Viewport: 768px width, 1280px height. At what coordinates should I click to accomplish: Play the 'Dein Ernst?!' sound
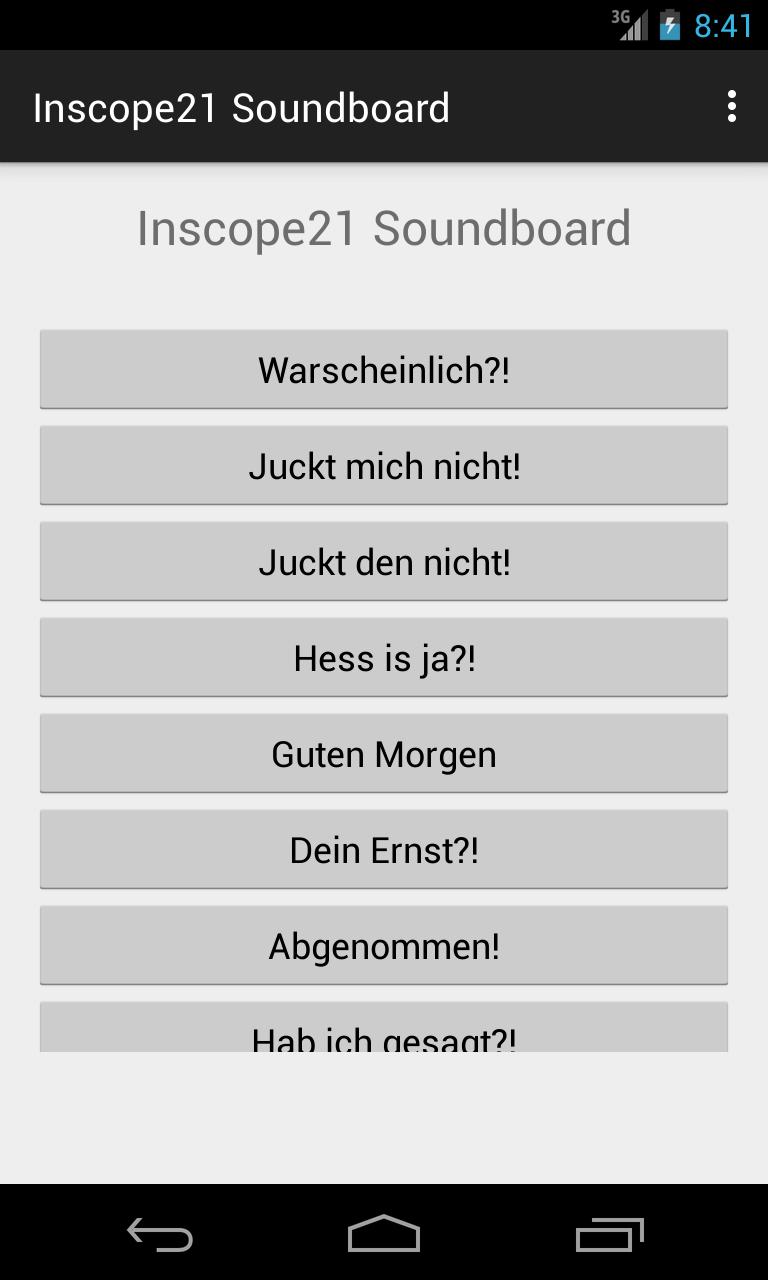coord(384,849)
